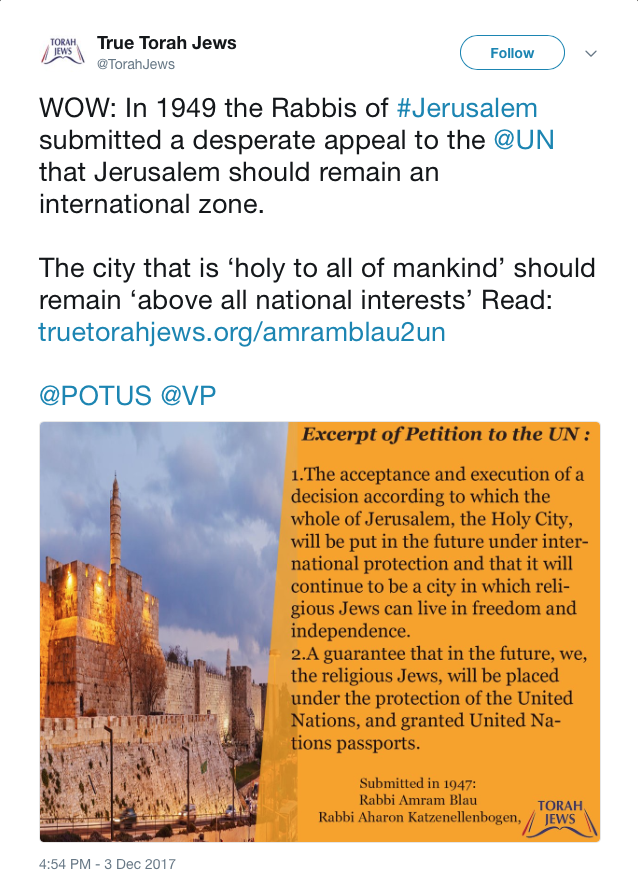Open the #Jerusalem hashtag

click(467, 108)
